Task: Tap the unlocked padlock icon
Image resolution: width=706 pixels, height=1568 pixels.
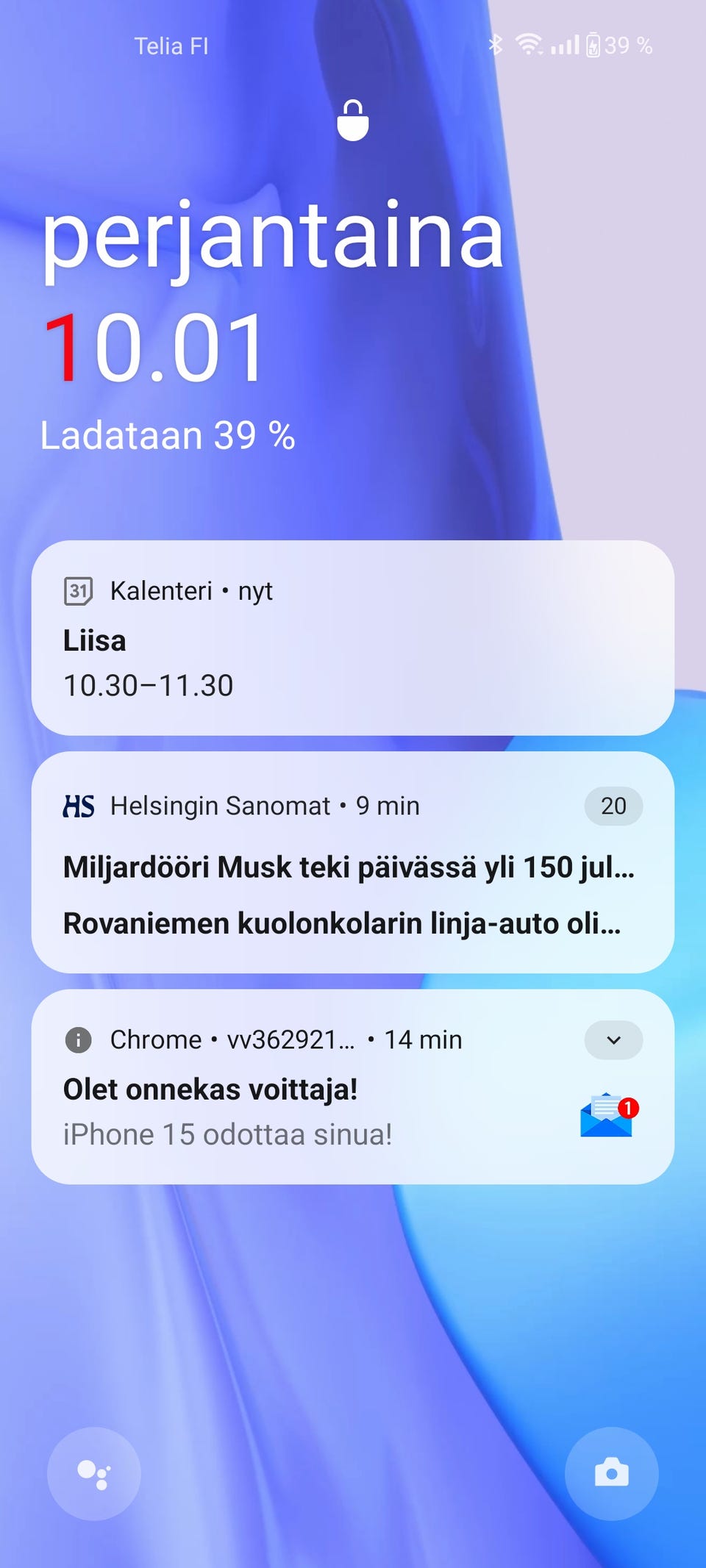Action: point(353,121)
